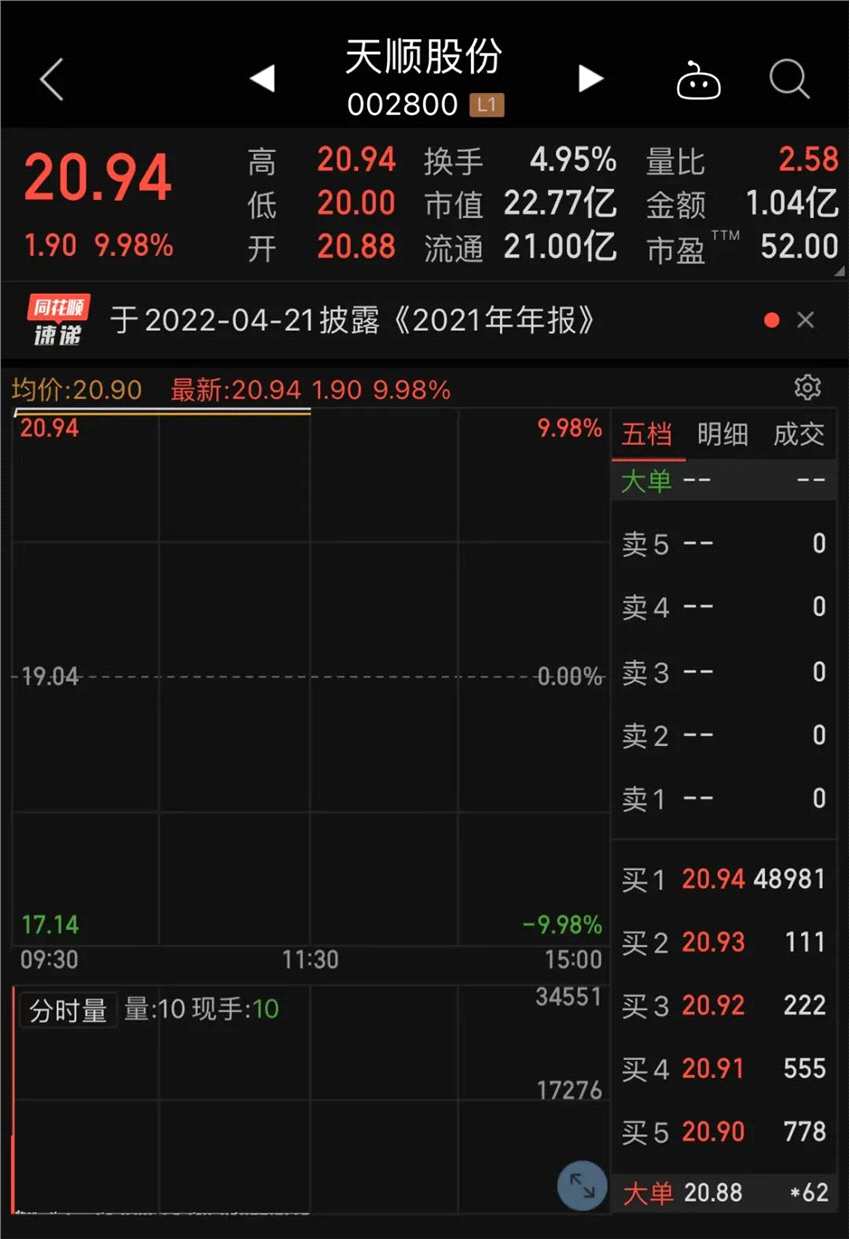
Task: Switch to the 明细 tab
Action: pos(722,434)
